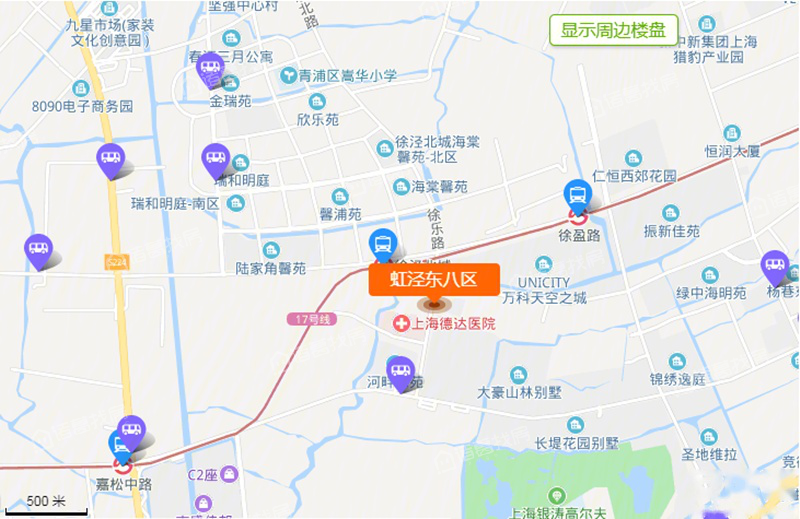Select the 虹泾东八区 orange map label
The image size is (800, 519).
tap(434, 281)
